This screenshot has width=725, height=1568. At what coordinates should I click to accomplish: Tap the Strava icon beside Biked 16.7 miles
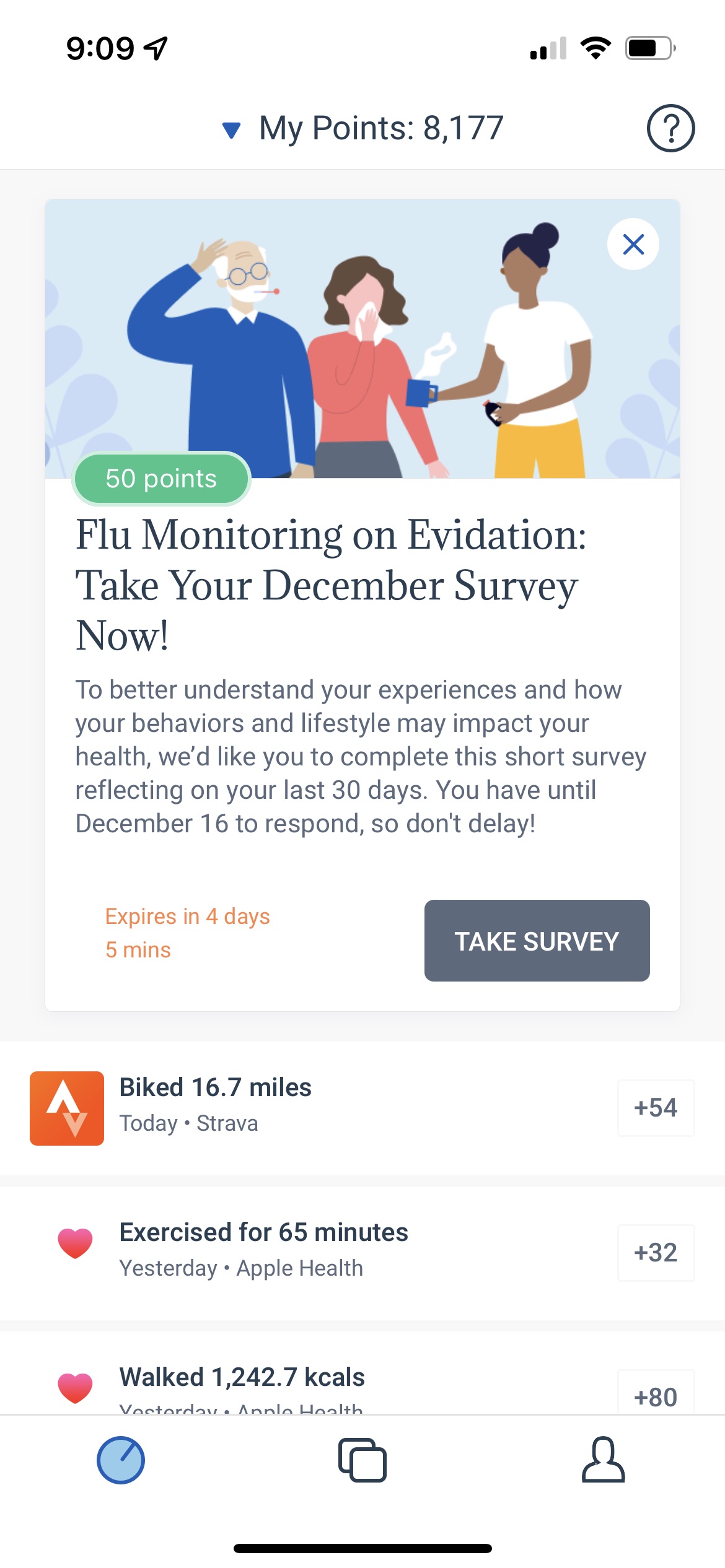point(67,1108)
